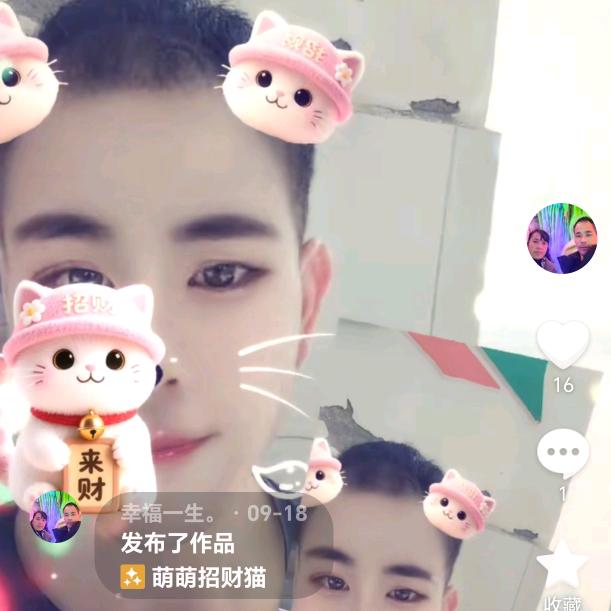The image size is (611, 611).
Task: Open the 萌萌招财猫 effect tag
Action: tap(194, 577)
